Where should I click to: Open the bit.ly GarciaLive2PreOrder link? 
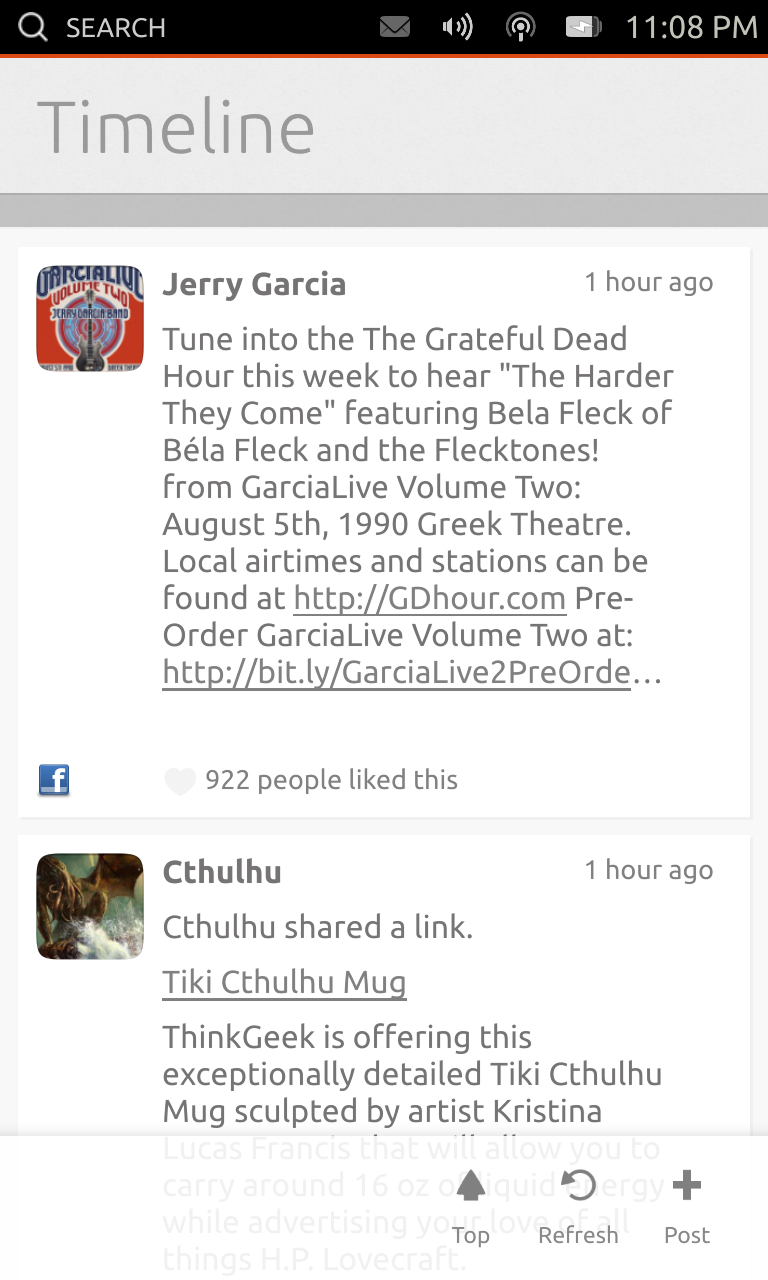point(412,673)
